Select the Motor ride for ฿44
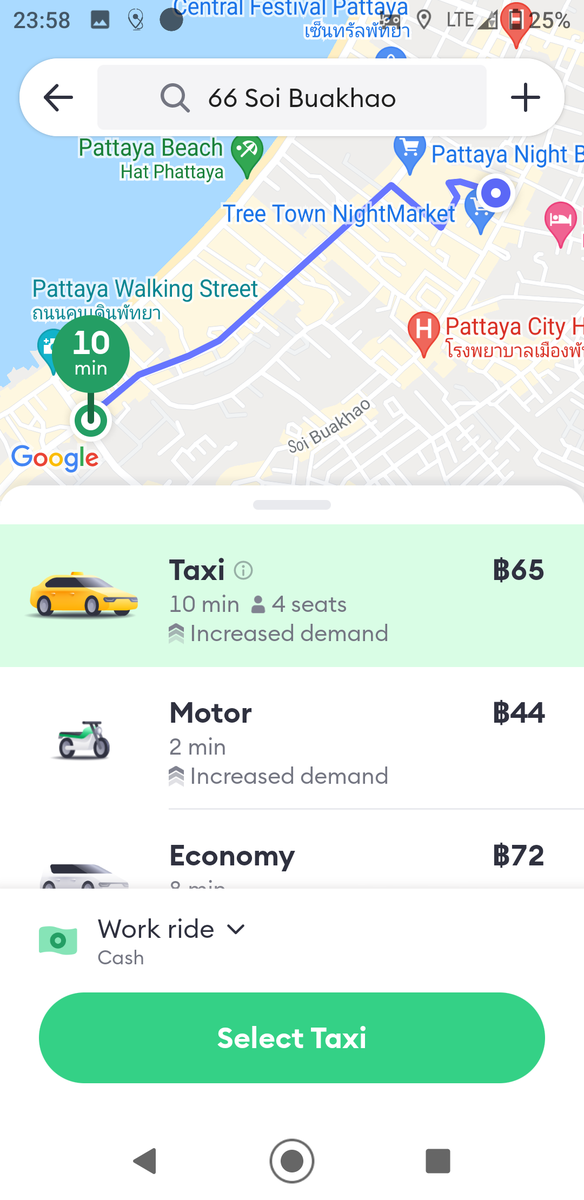584x1200 pixels. pos(292,739)
